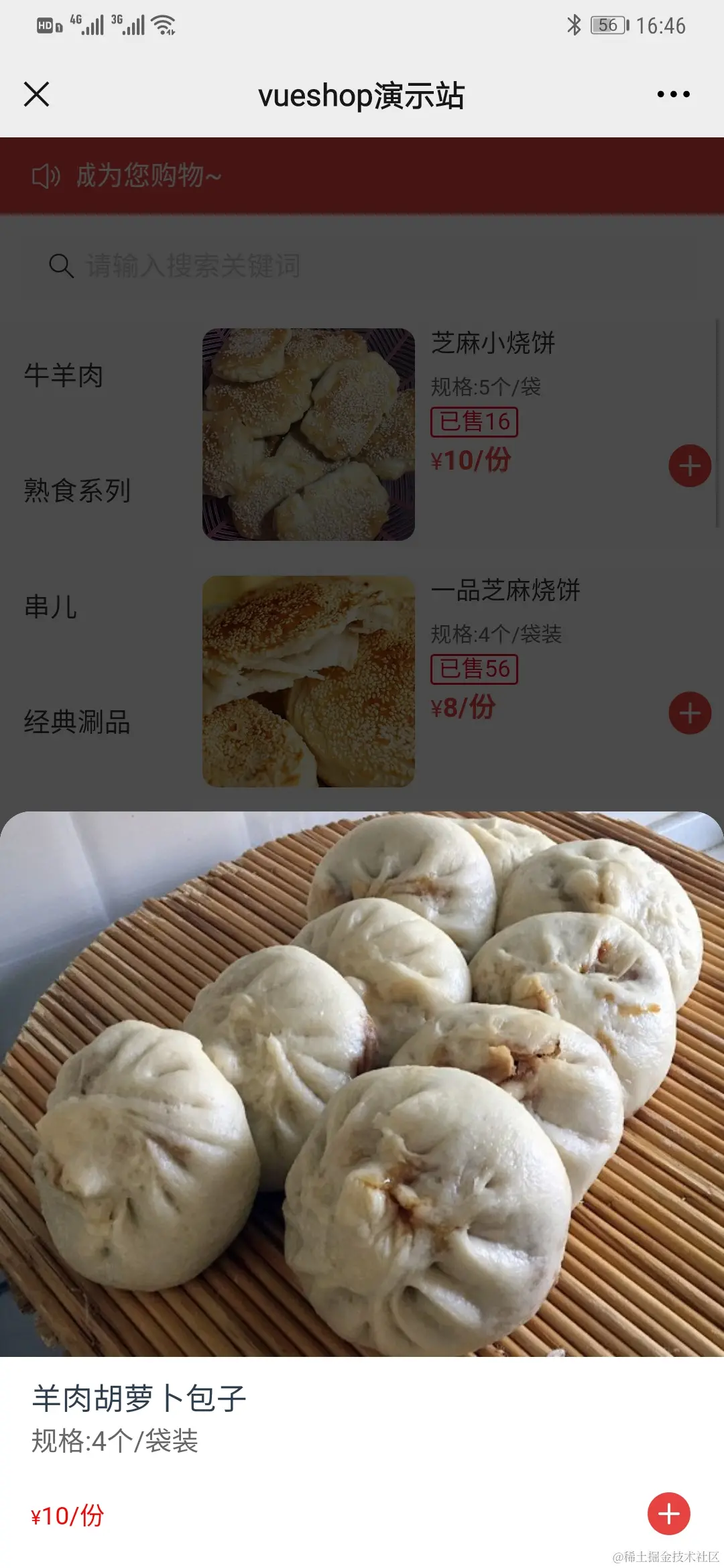Go to the 经典涮品 category
Viewport: 724px width, 1568px height.
click(x=77, y=722)
